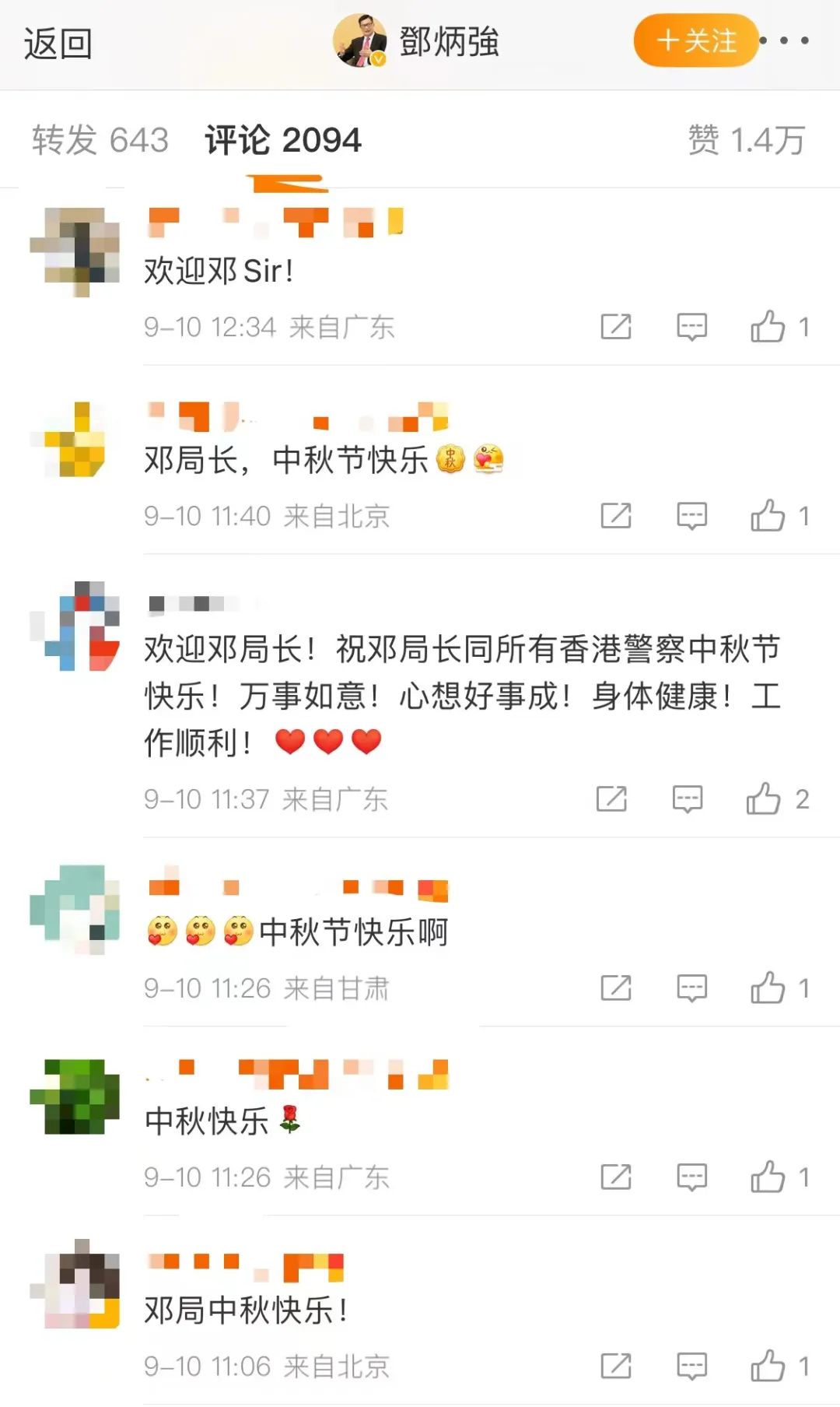
Task: Reply to the comment 中秋快乐 with rose
Action: coord(691,1177)
